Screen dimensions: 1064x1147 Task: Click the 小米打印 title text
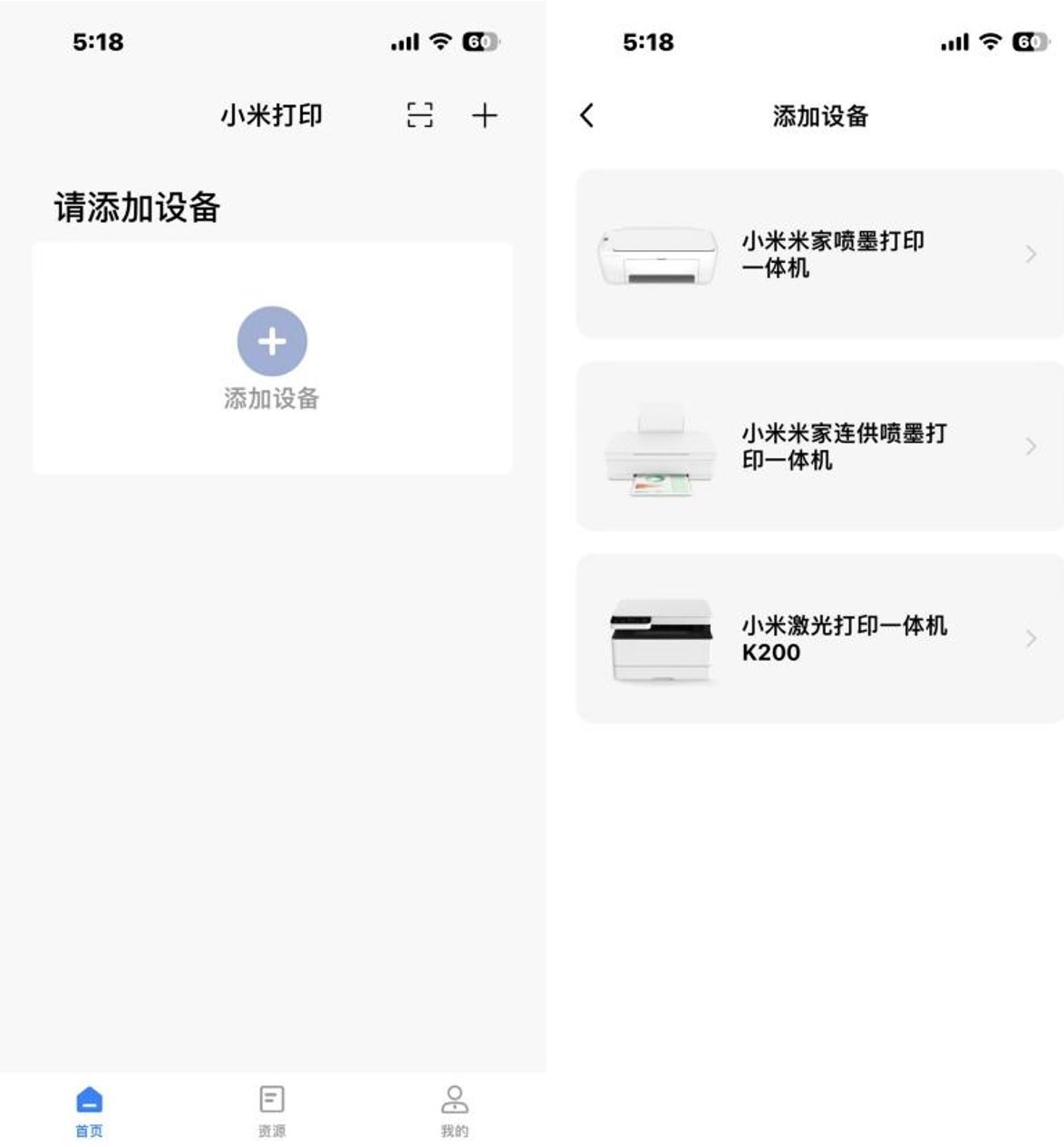coord(273,115)
